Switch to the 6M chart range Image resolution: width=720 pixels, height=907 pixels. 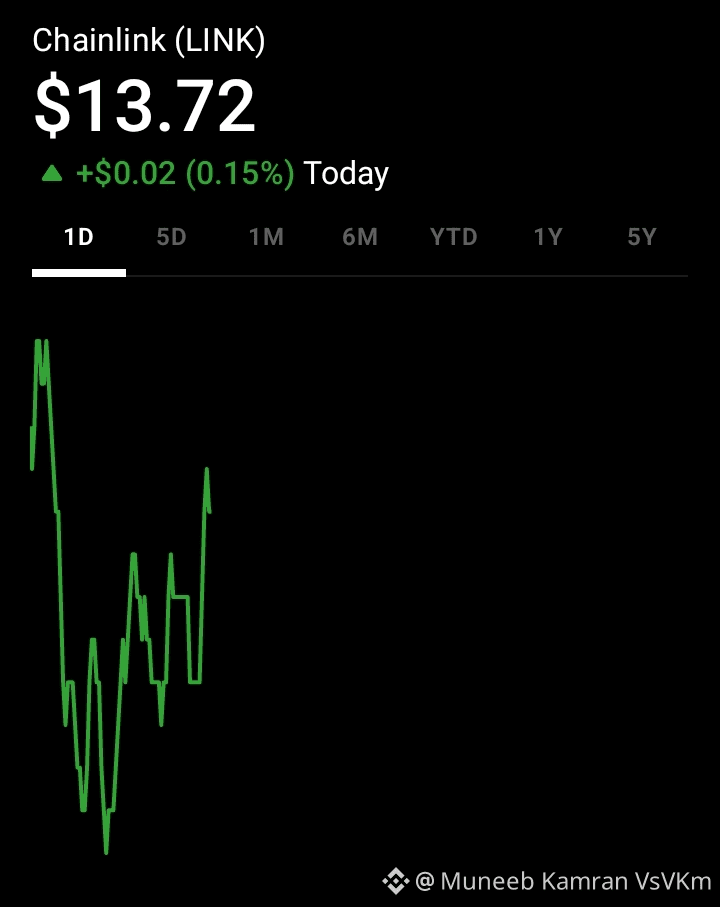360,237
